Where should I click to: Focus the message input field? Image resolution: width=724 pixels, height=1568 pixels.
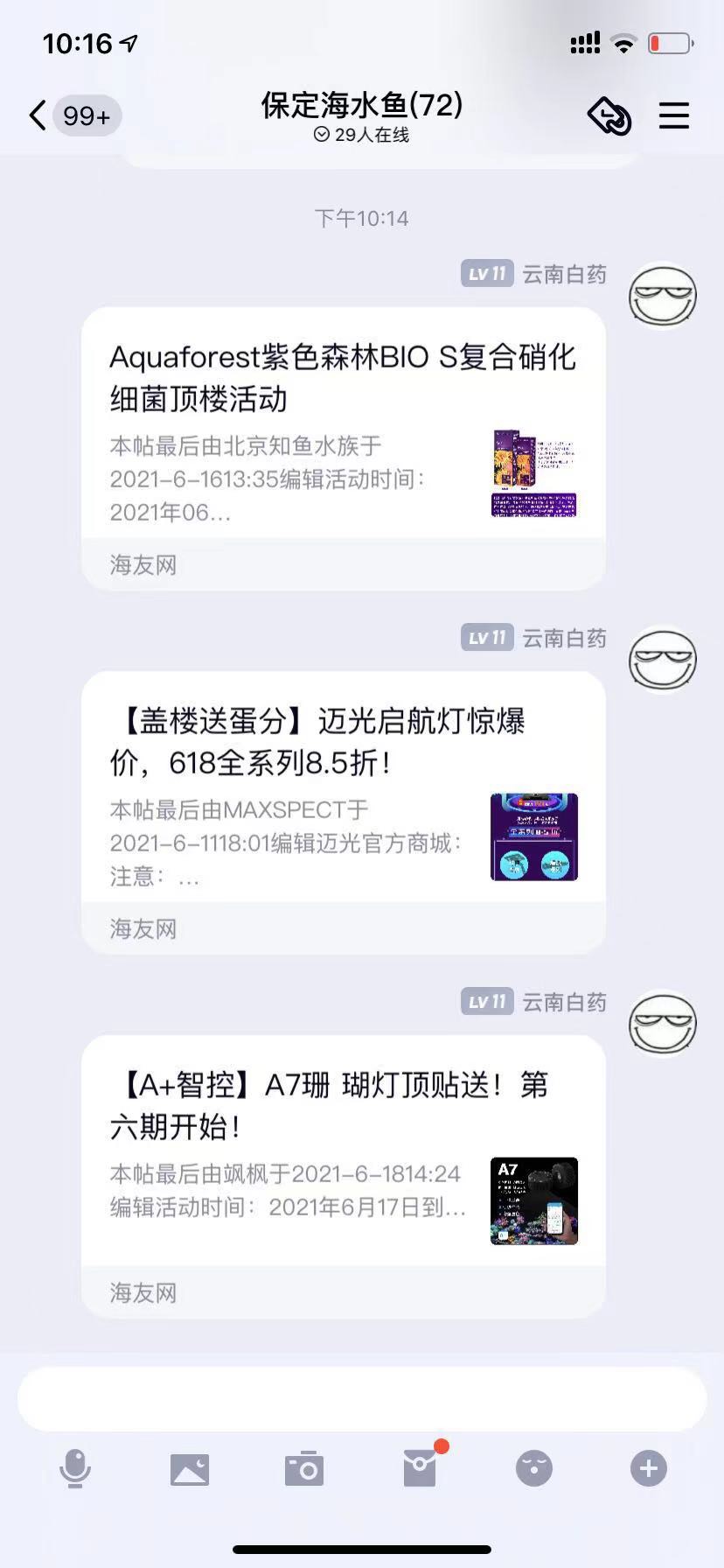(x=362, y=1398)
